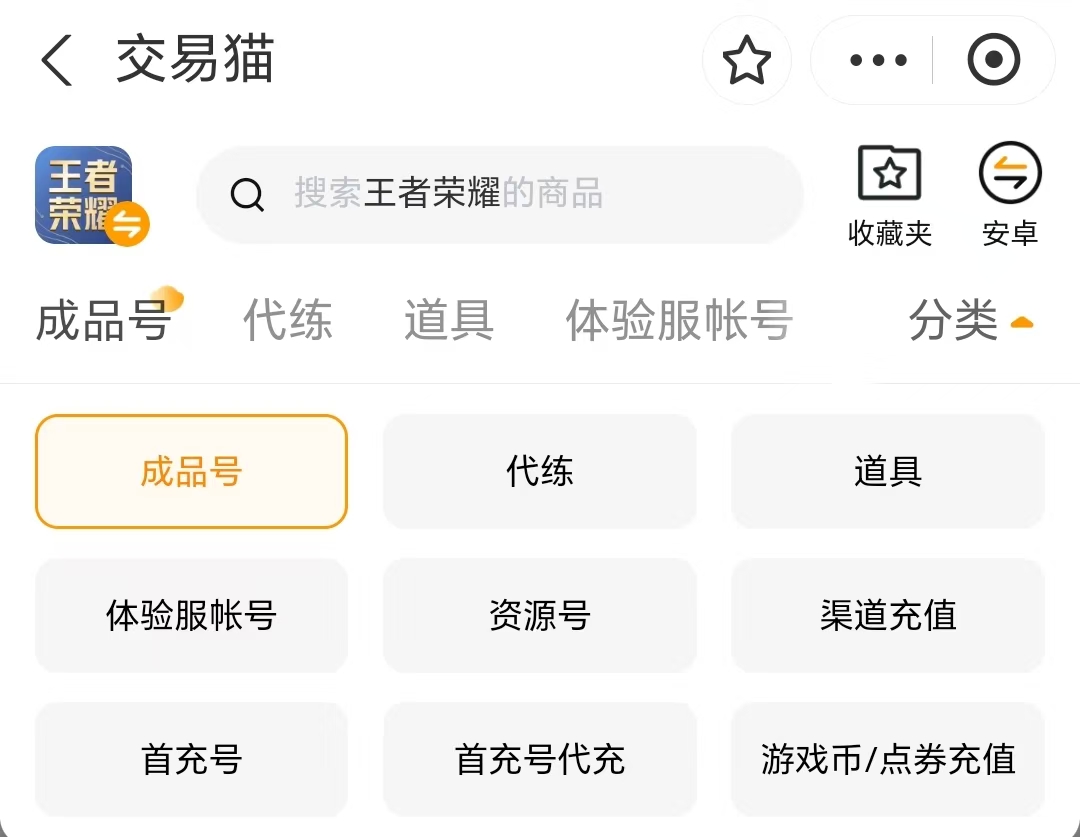1080x837 pixels.
Task: Go back from 交易猫 page
Action: 57,60
